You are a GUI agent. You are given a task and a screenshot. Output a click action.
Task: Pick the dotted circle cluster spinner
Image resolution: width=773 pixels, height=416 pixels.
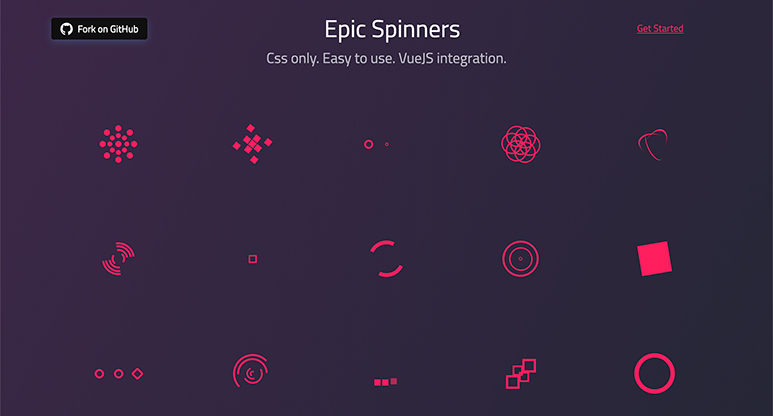point(118,144)
